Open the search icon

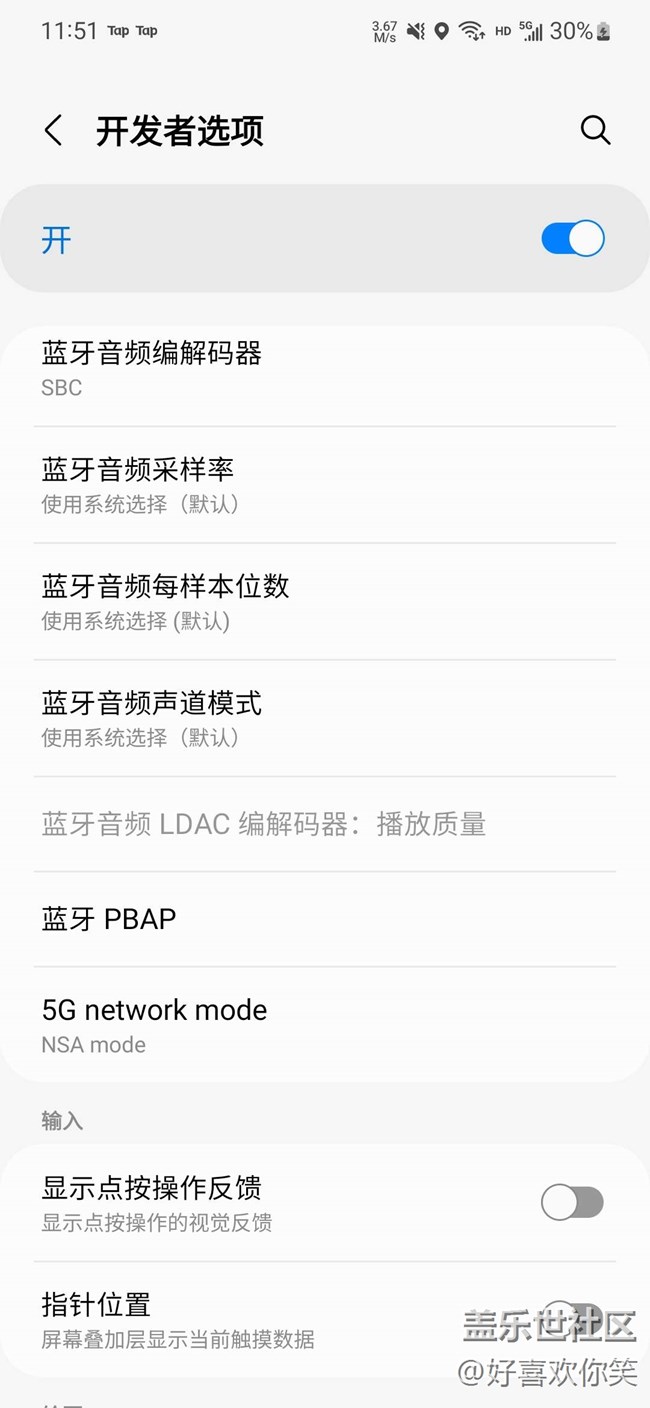pos(595,130)
